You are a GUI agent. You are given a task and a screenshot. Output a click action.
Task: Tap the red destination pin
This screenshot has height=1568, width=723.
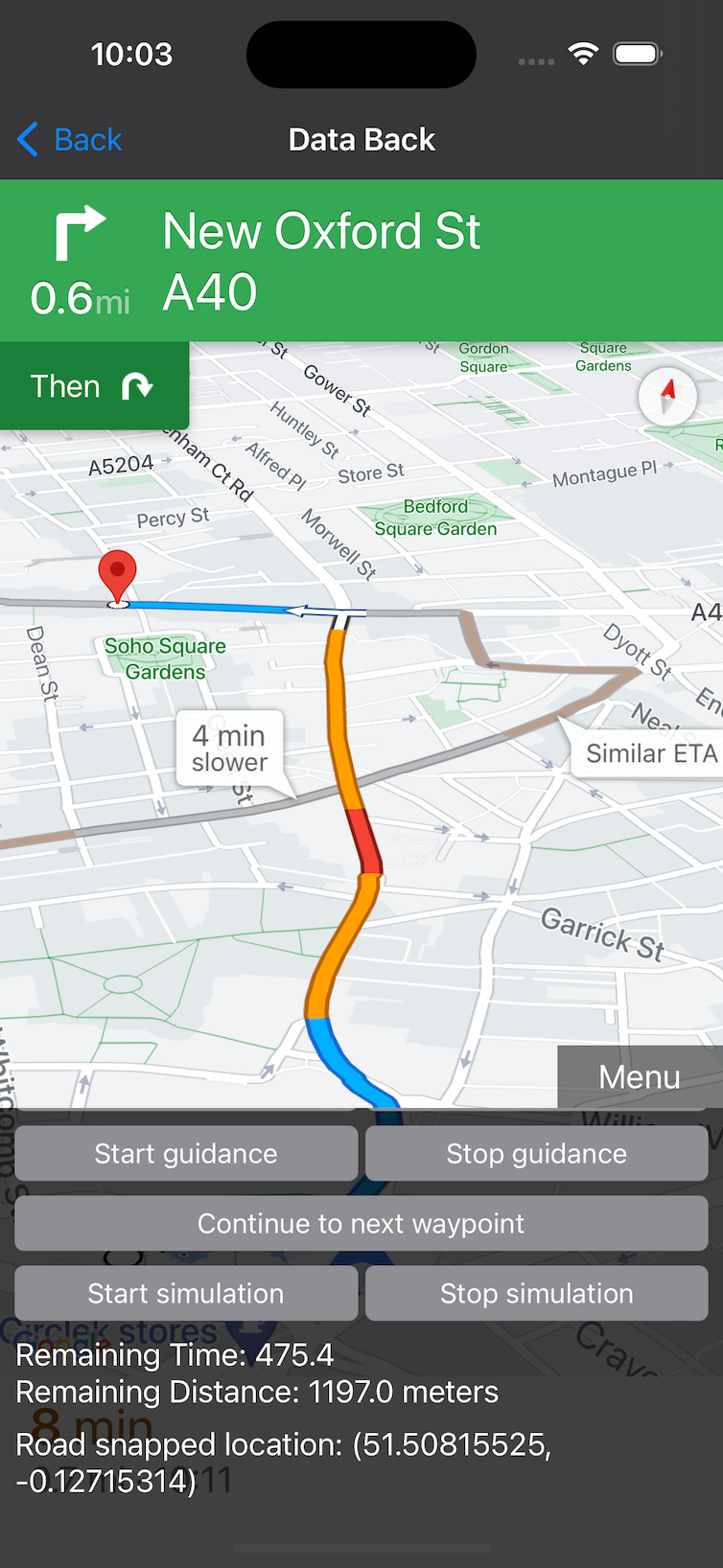point(117,574)
